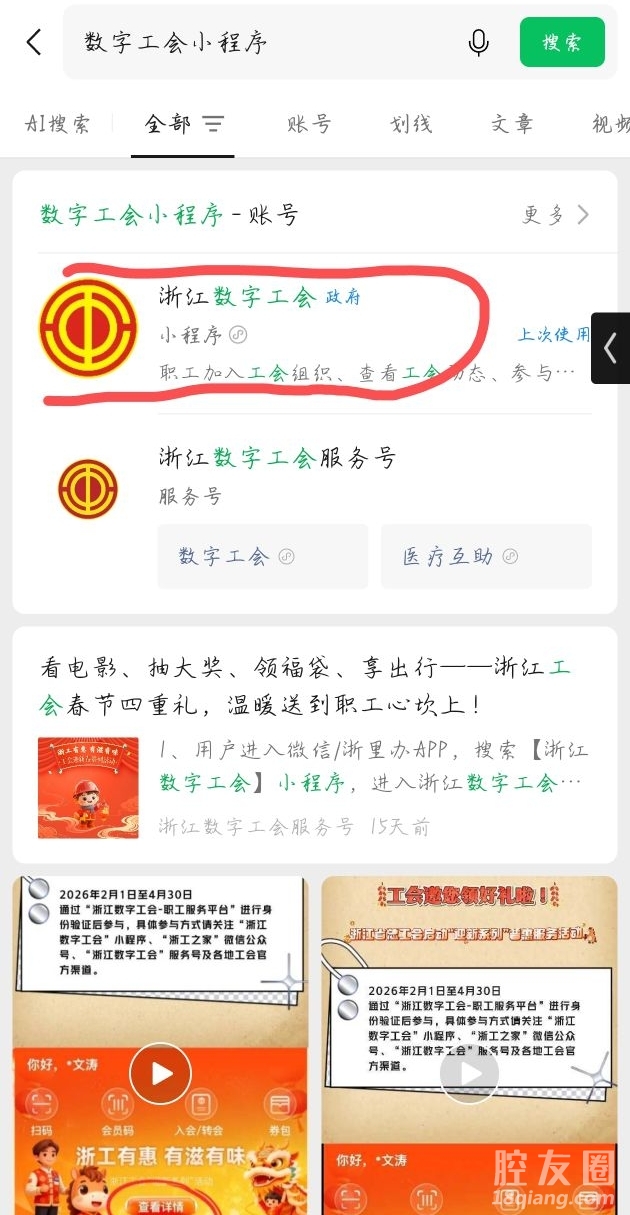Switch to the 文章 tab
The image size is (630, 1215).
(x=512, y=124)
